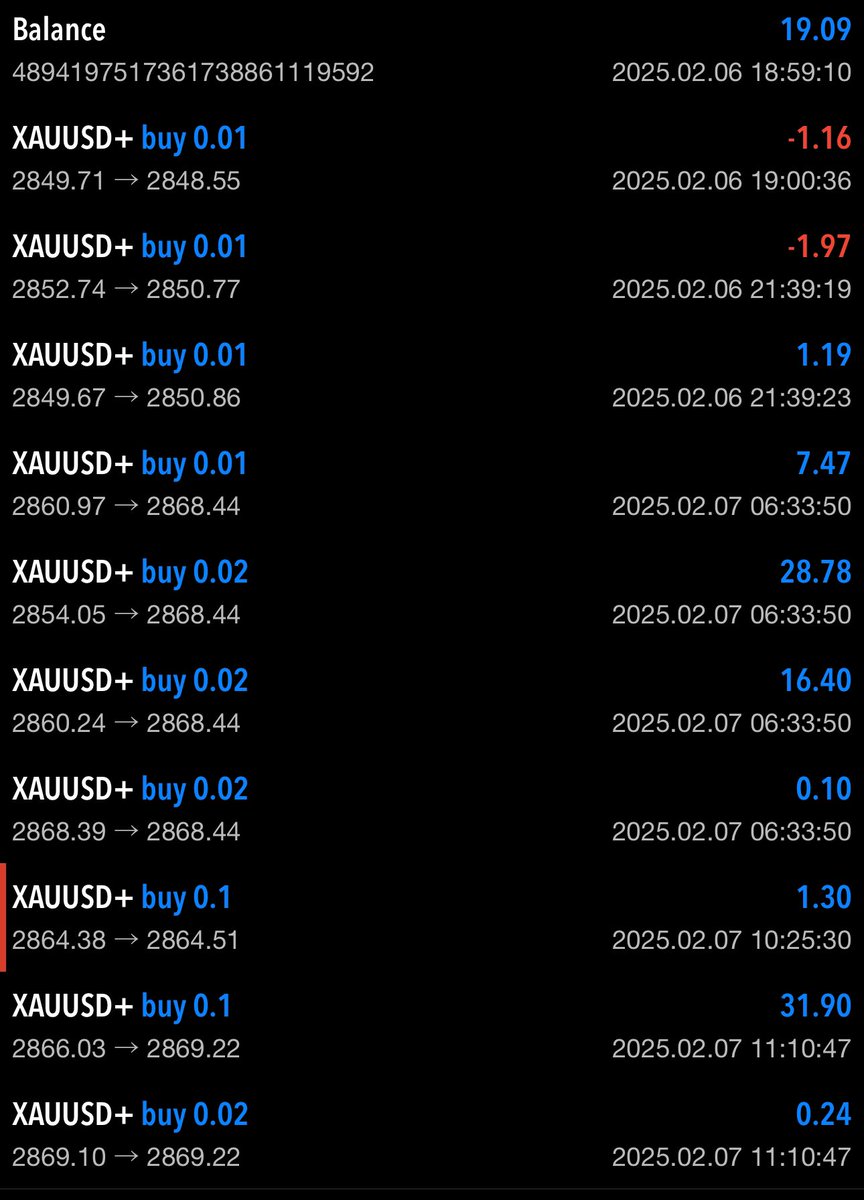Open the Balance entry of 19.09
Screen dimensions: 864x1200
point(432,50)
